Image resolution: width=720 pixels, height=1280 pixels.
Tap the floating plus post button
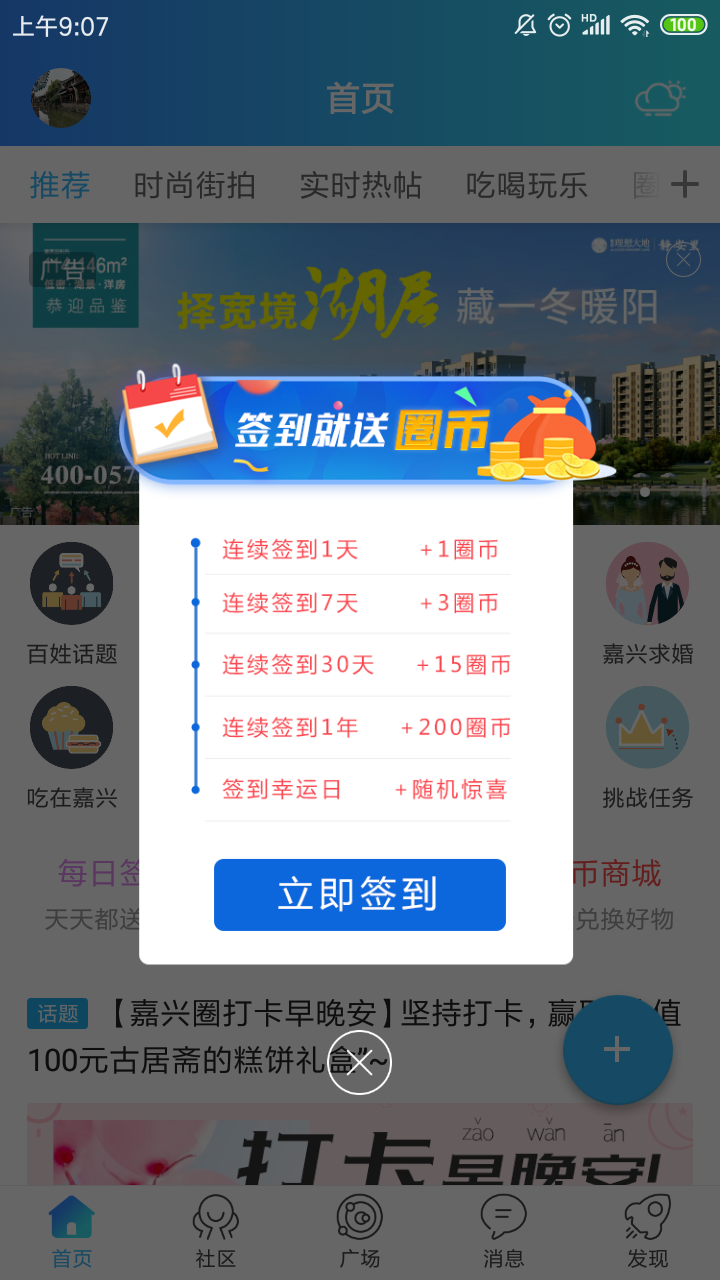click(617, 1049)
